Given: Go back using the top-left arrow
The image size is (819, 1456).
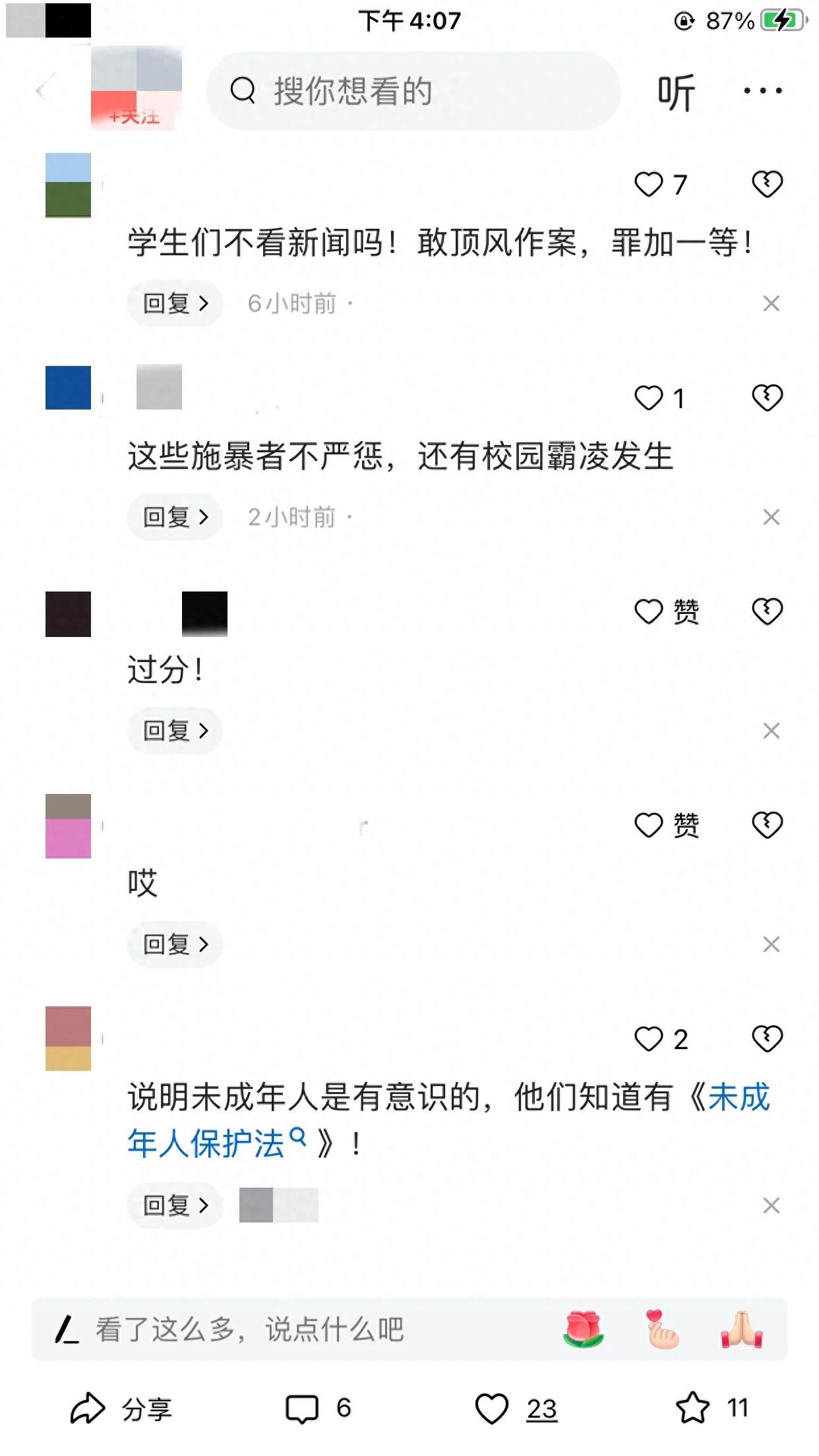Looking at the screenshot, I should pos(44,90).
